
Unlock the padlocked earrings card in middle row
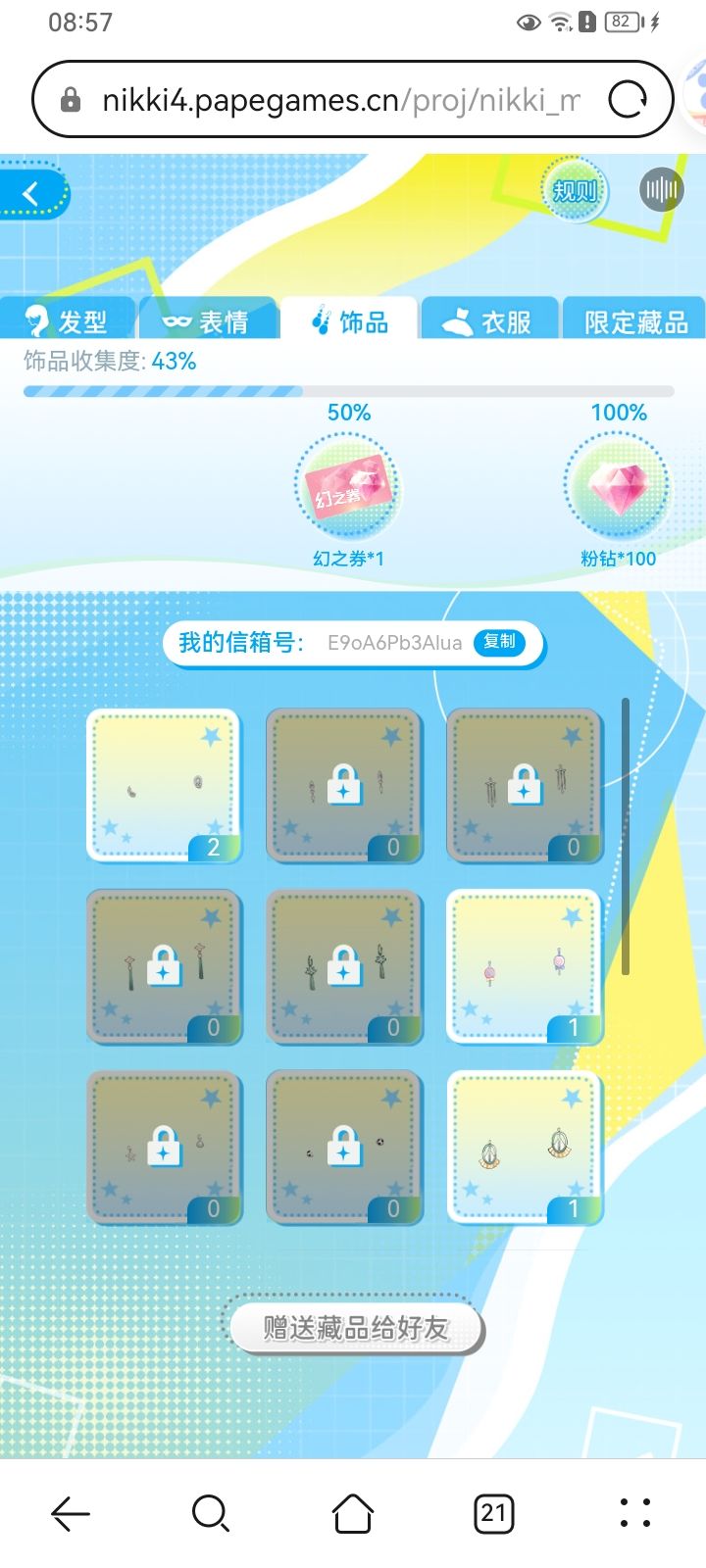(x=165, y=967)
